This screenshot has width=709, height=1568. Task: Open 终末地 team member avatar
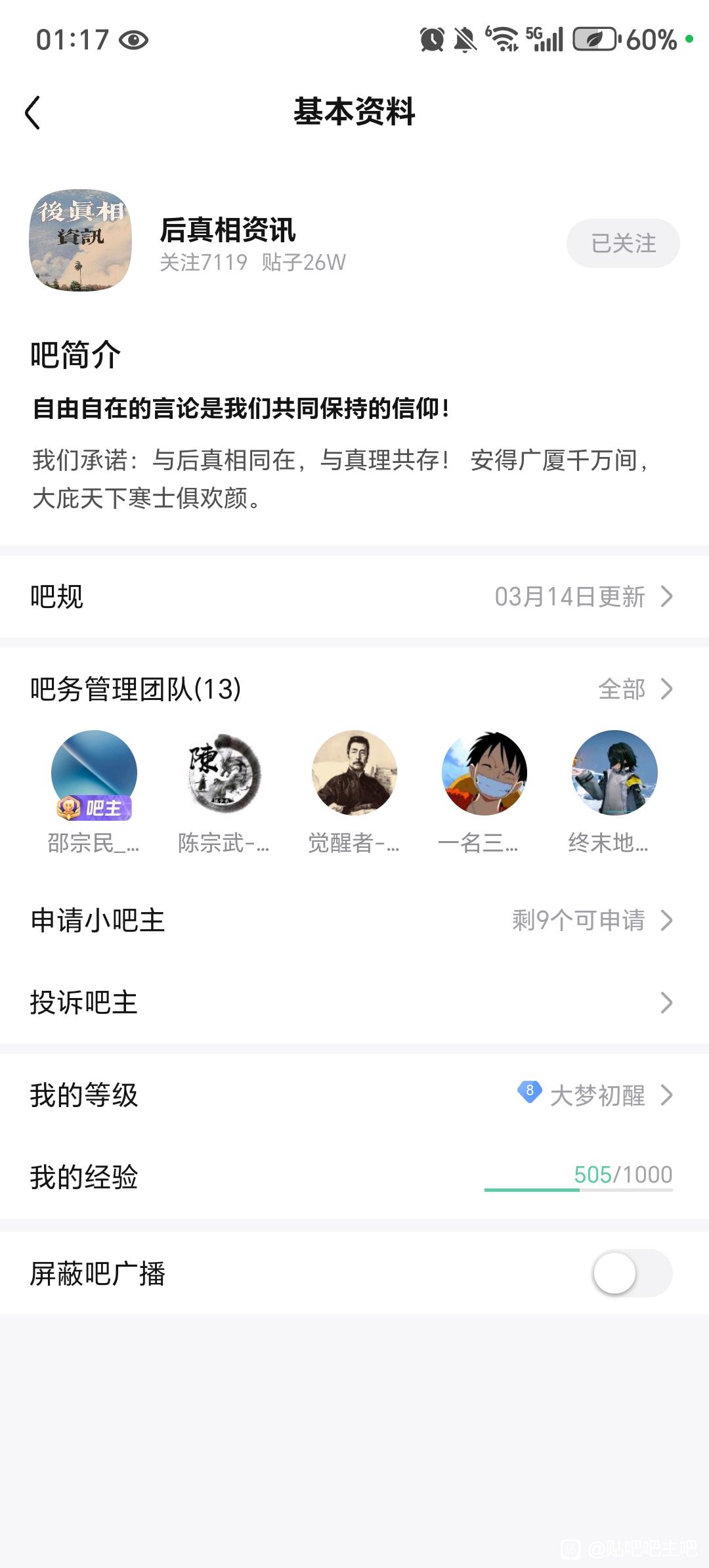point(614,773)
